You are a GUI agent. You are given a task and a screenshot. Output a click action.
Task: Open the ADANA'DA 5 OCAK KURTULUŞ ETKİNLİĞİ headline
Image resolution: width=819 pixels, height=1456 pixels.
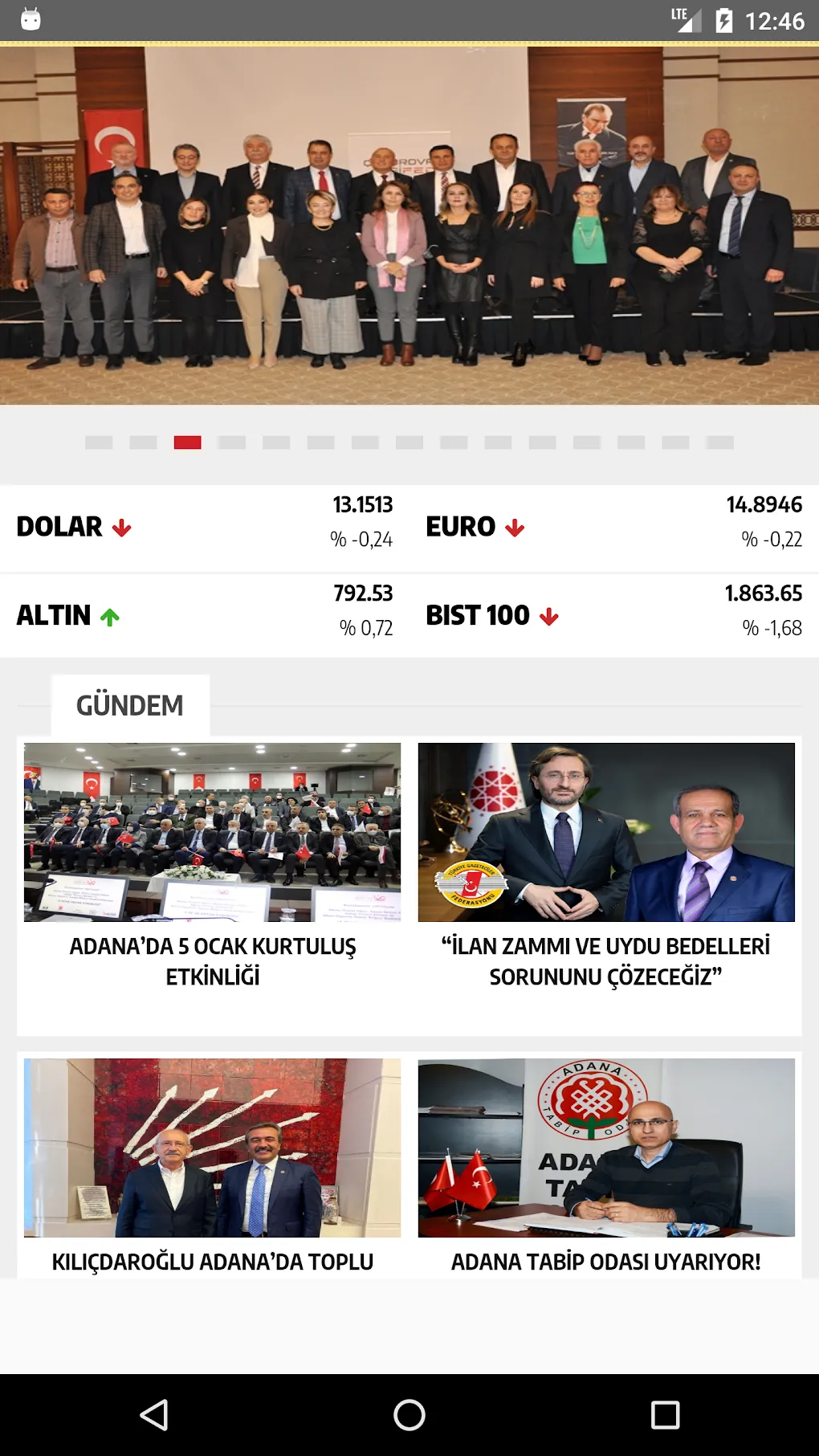point(211,962)
